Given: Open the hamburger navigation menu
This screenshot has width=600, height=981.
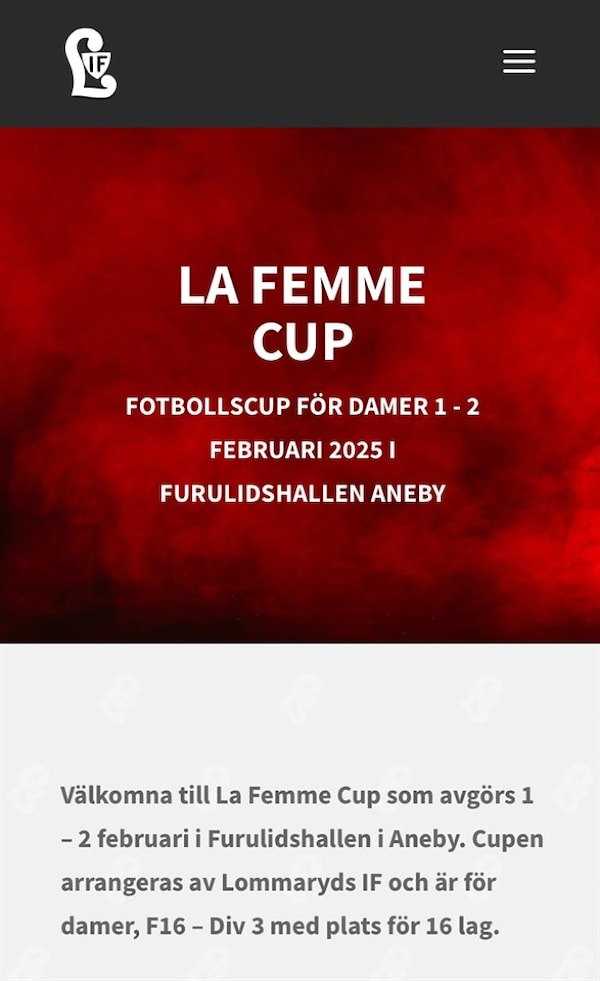Looking at the screenshot, I should pos(519,62).
